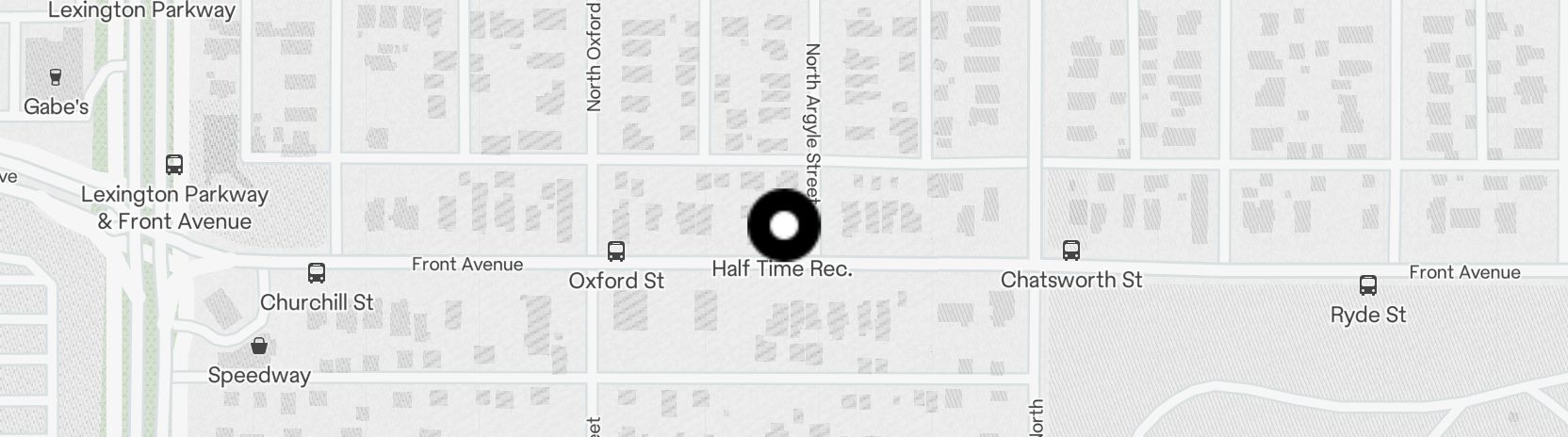
Task: Tap the Half Time Rec. location marker
Action: point(784,226)
